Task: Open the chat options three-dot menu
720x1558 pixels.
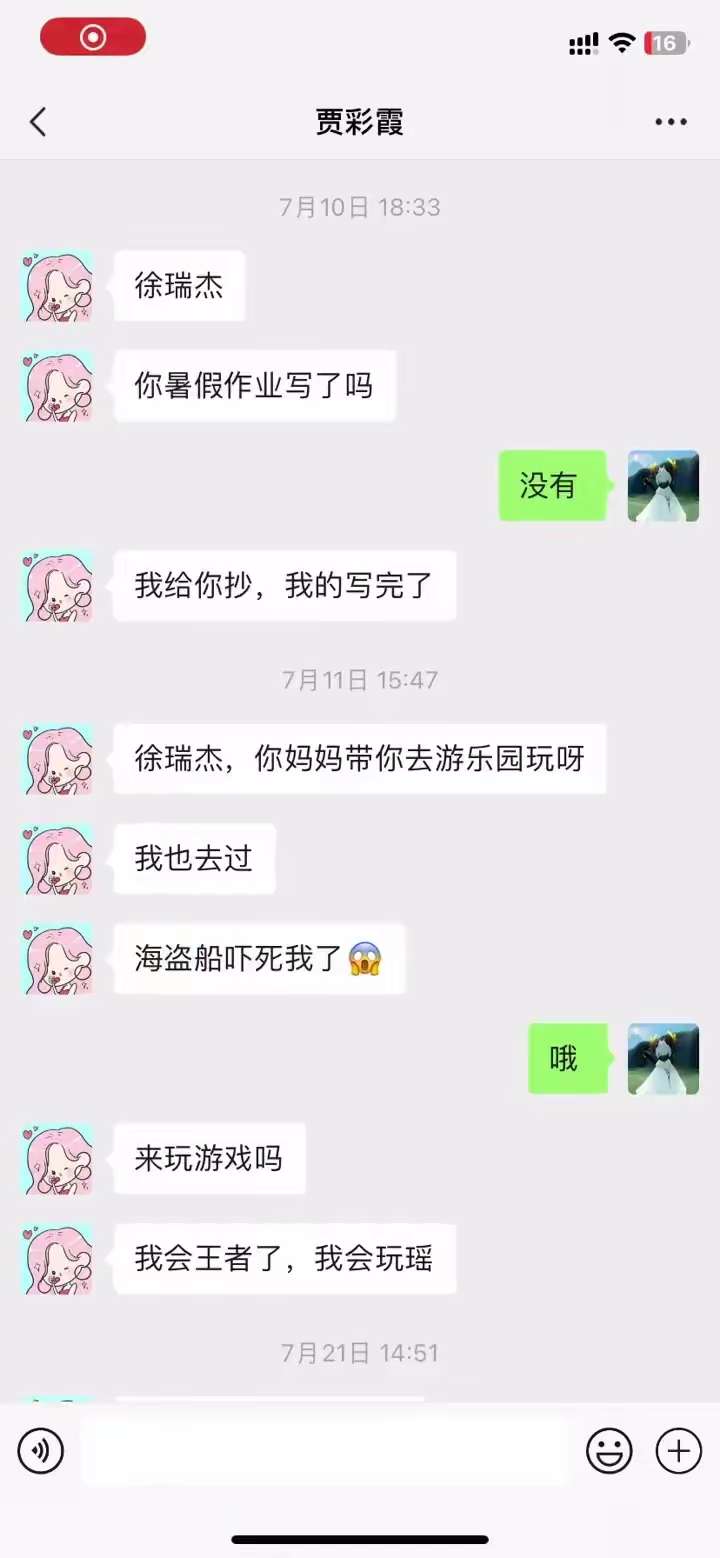Action: coord(671,123)
